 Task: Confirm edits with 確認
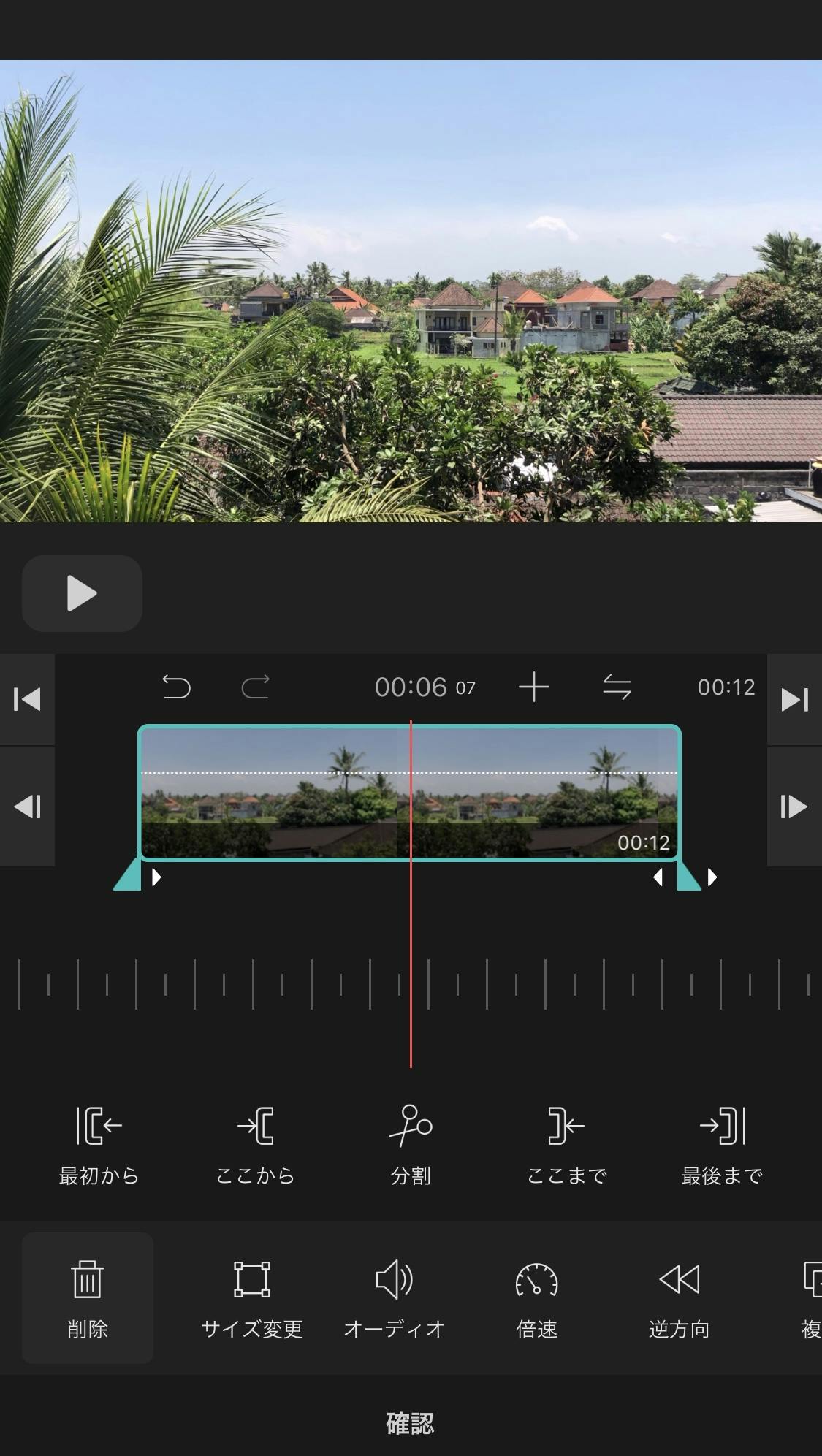coord(411,1423)
